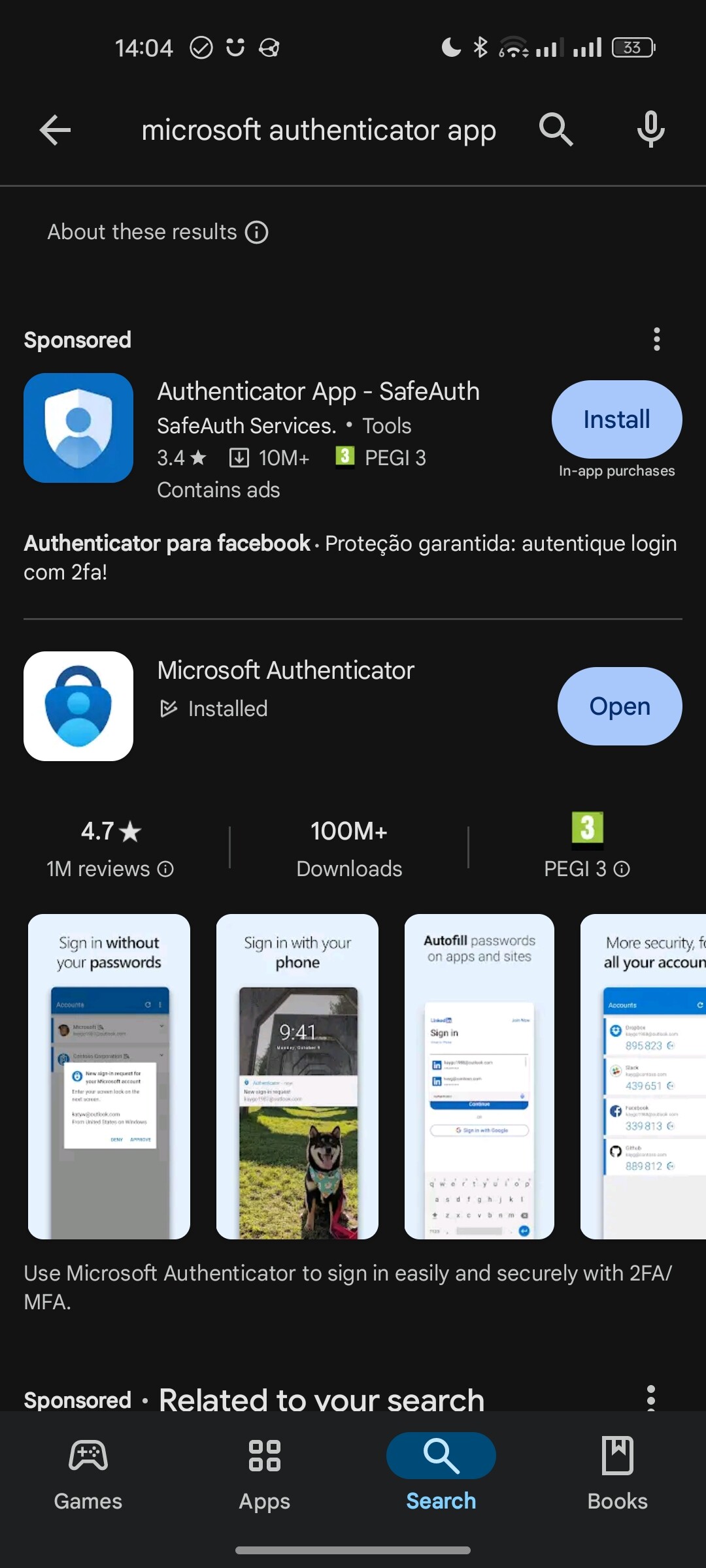
Task: View the 'Autofill passwords' screenshot
Action: pos(479,1077)
